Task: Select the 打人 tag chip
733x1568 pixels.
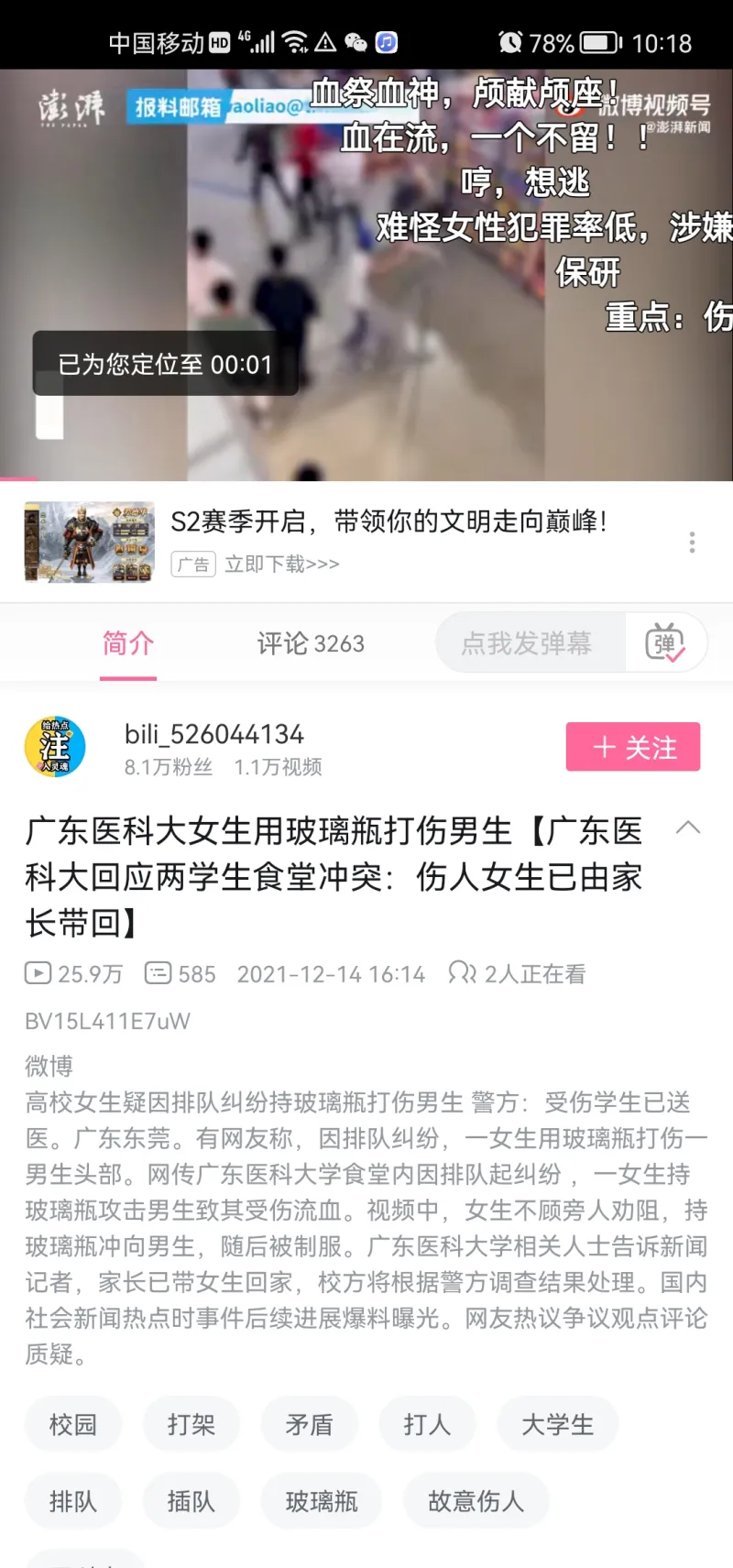Action: click(x=427, y=1425)
